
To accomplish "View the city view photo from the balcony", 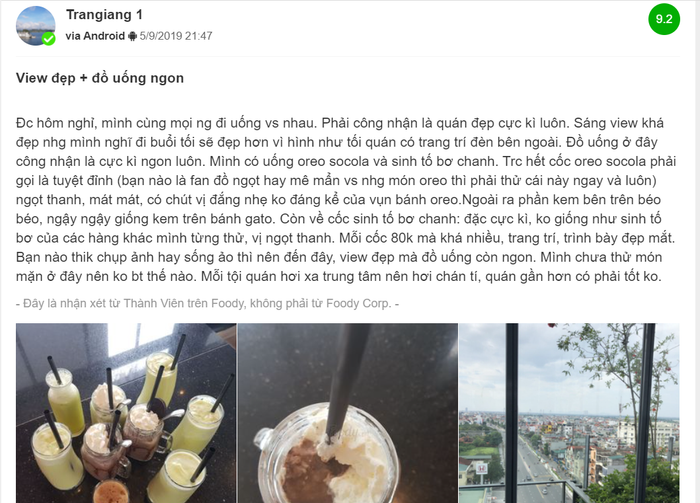I will point(568,412).
